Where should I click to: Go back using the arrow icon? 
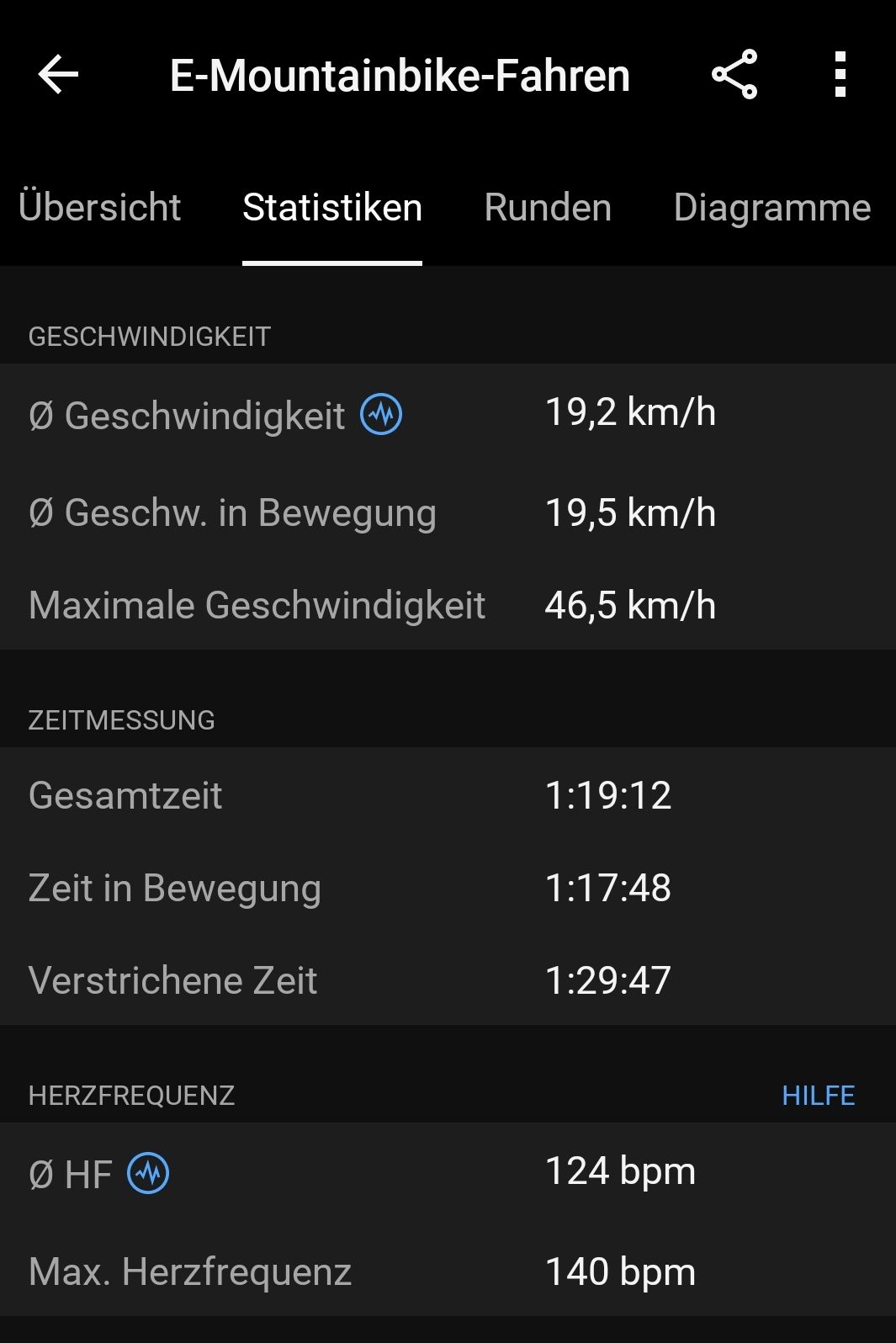point(58,75)
